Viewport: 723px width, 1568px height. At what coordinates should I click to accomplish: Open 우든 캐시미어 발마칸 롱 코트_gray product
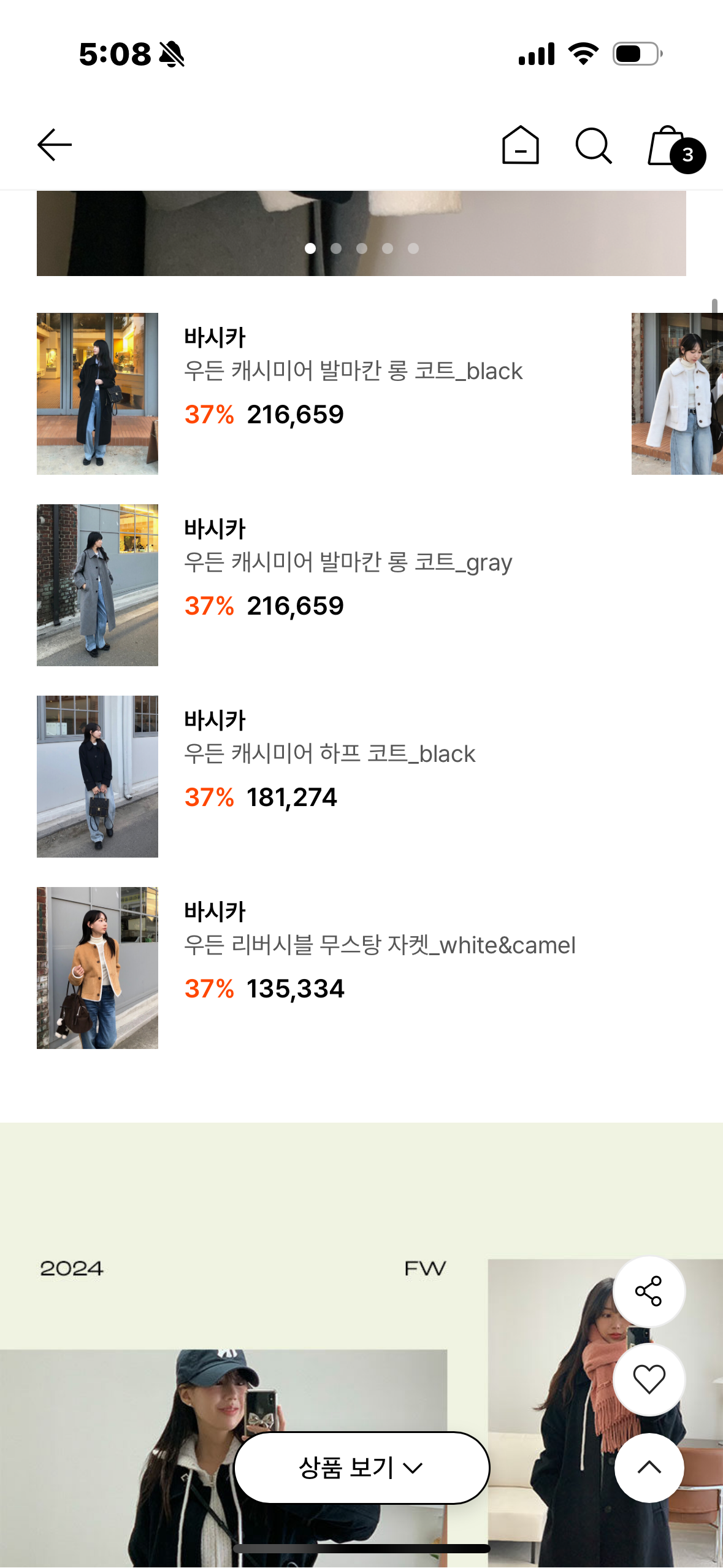point(348,563)
